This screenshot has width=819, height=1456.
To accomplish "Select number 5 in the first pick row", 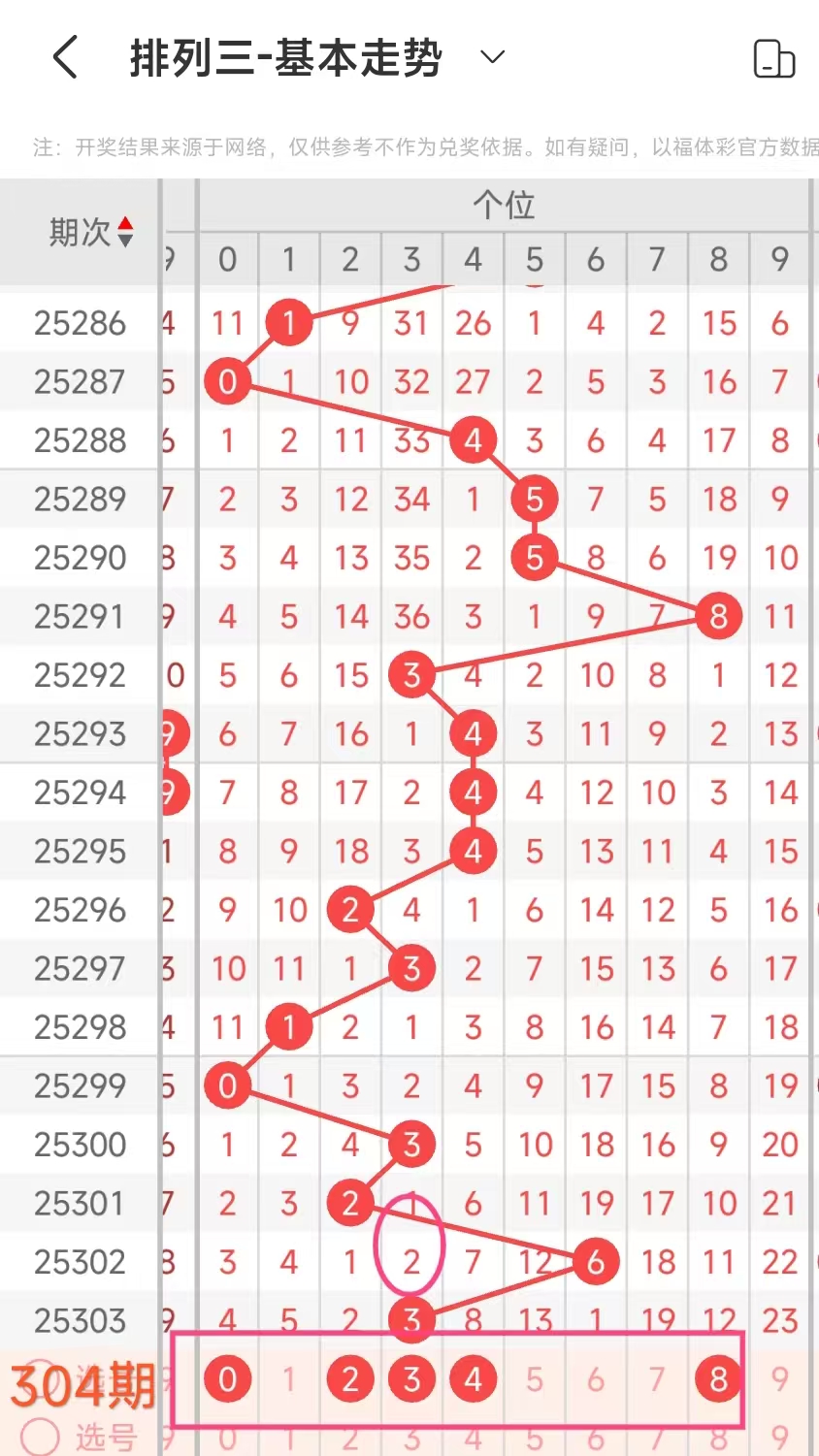I will tap(534, 1378).
